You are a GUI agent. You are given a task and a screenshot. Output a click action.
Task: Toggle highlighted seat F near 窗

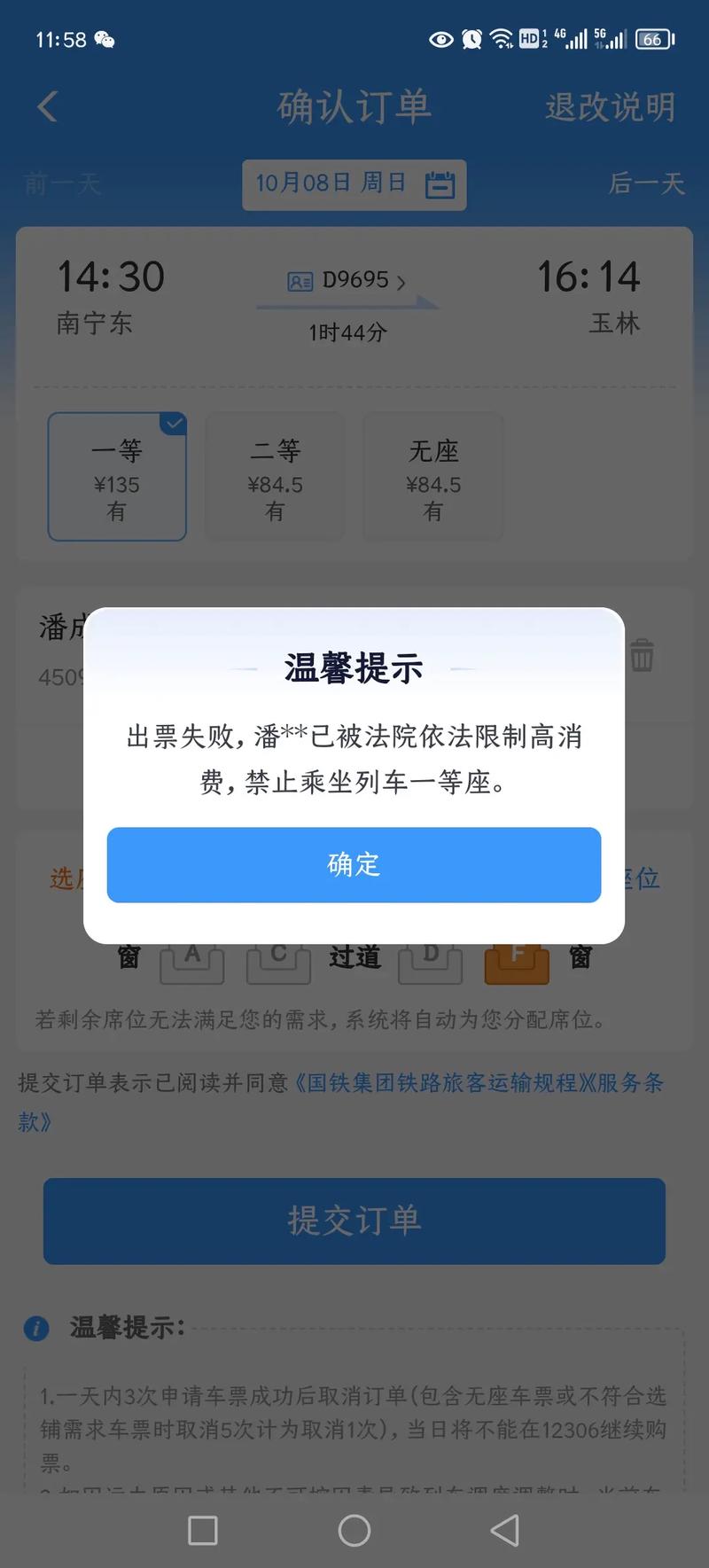(x=517, y=962)
